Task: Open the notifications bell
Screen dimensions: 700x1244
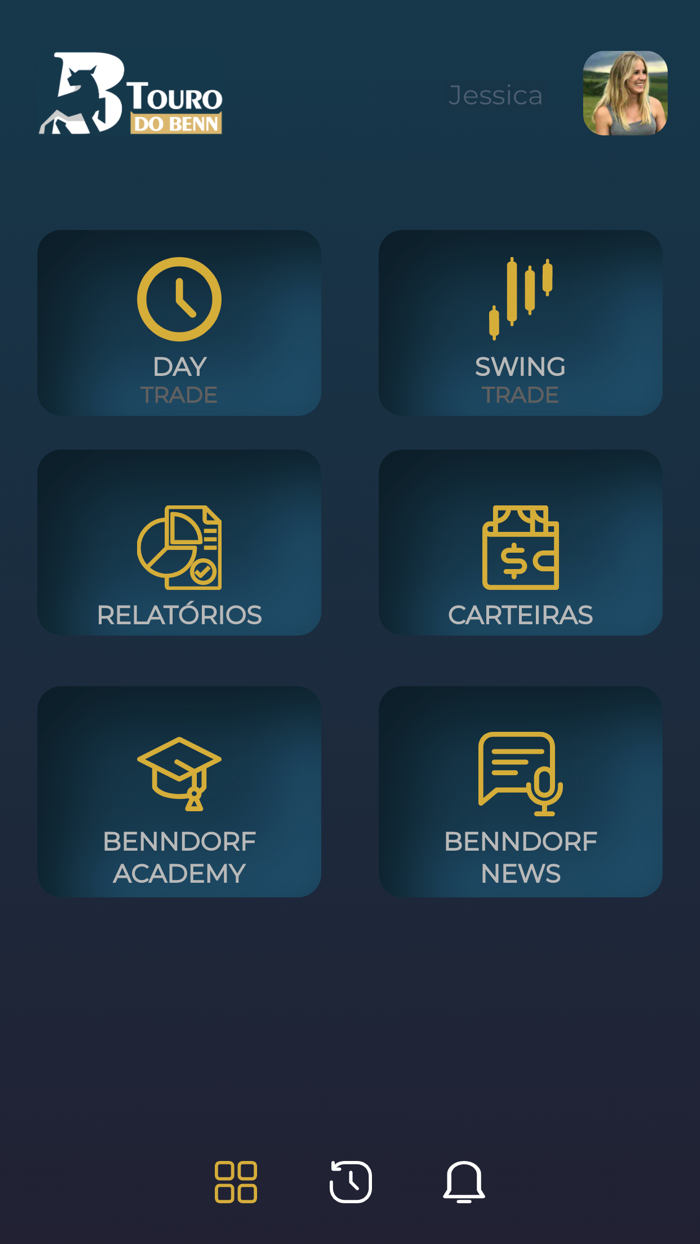Action: click(x=464, y=1182)
